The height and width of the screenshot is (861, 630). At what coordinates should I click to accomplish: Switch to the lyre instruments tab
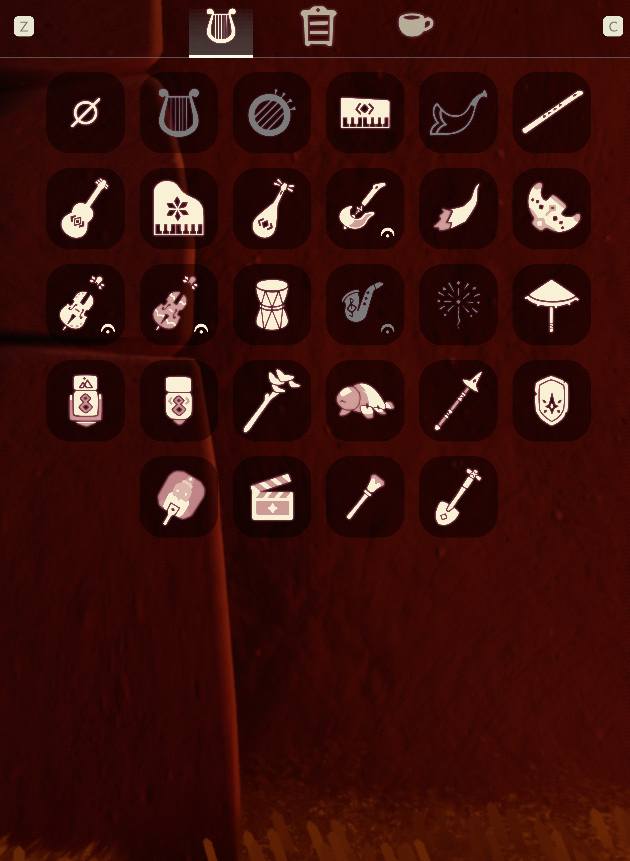(x=220, y=28)
